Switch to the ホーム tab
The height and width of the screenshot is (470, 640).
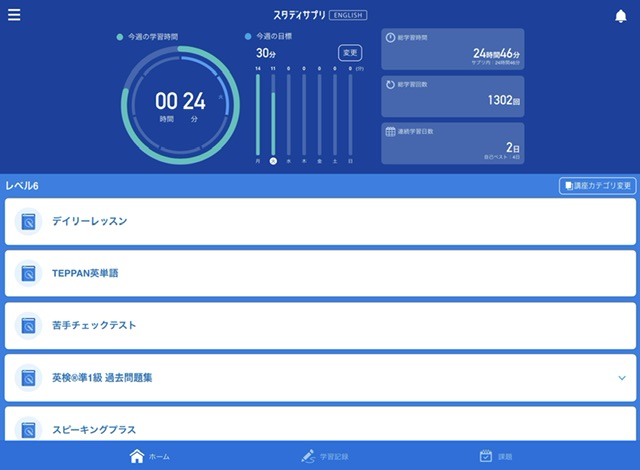(149, 456)
